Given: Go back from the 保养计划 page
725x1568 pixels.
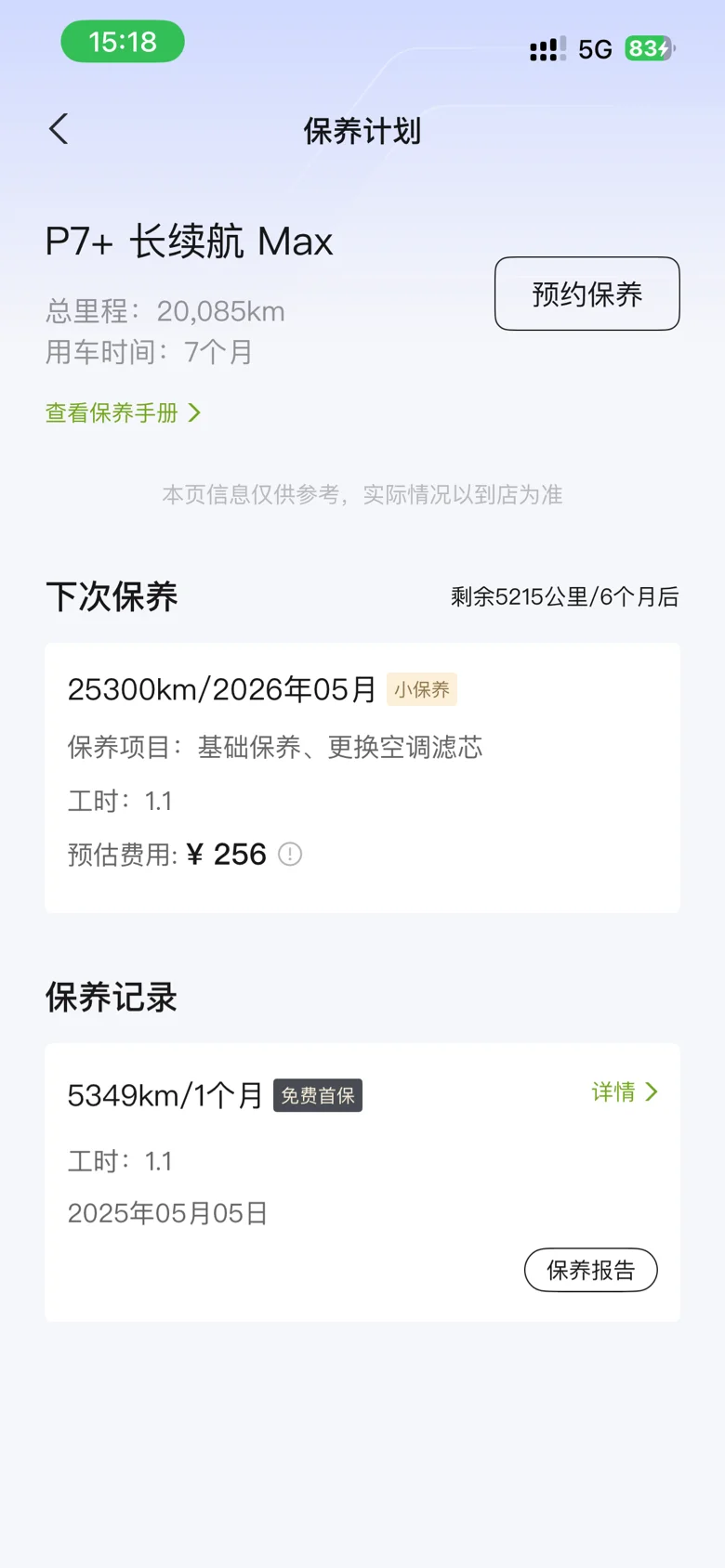Looking at the screenshot, I should (x=59, y=129).
